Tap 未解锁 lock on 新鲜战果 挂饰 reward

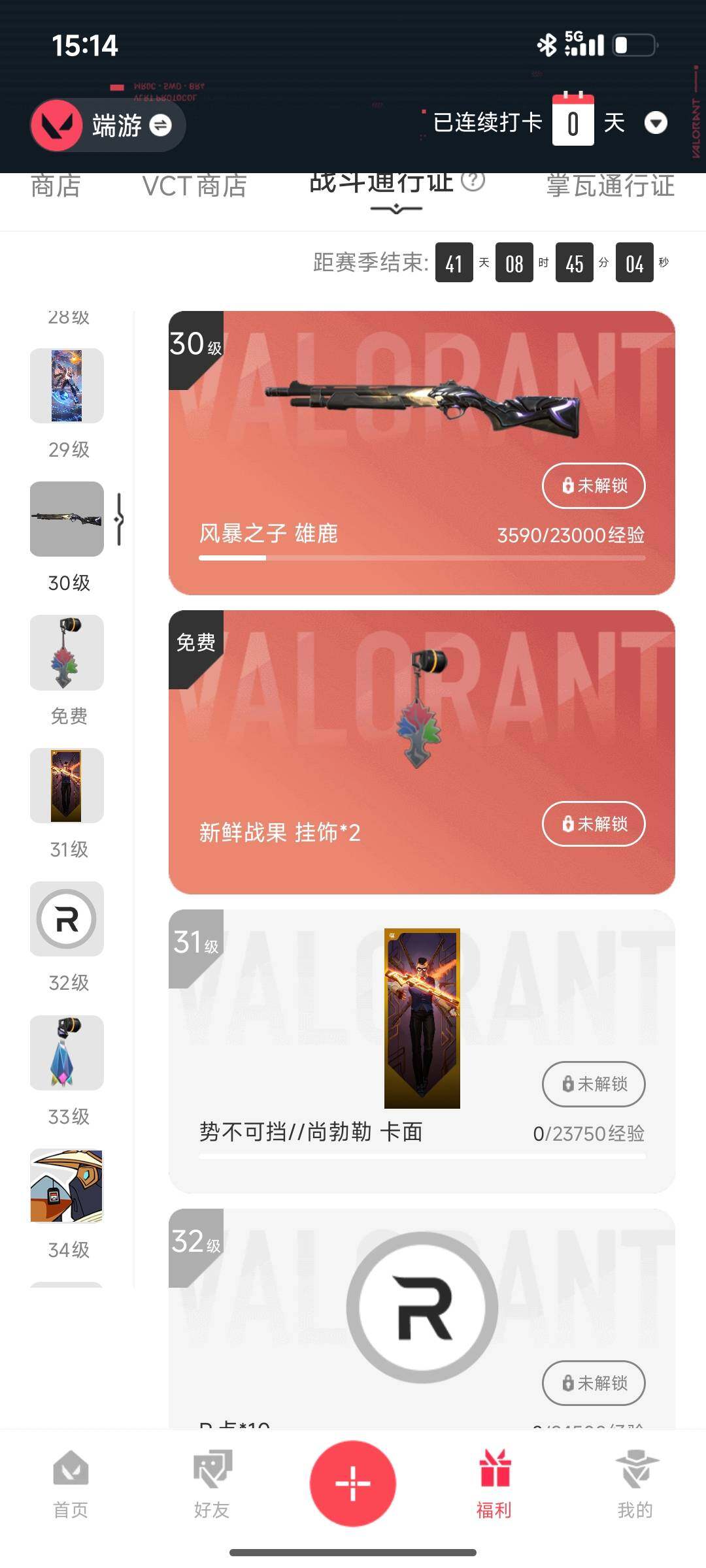[594, 824]
